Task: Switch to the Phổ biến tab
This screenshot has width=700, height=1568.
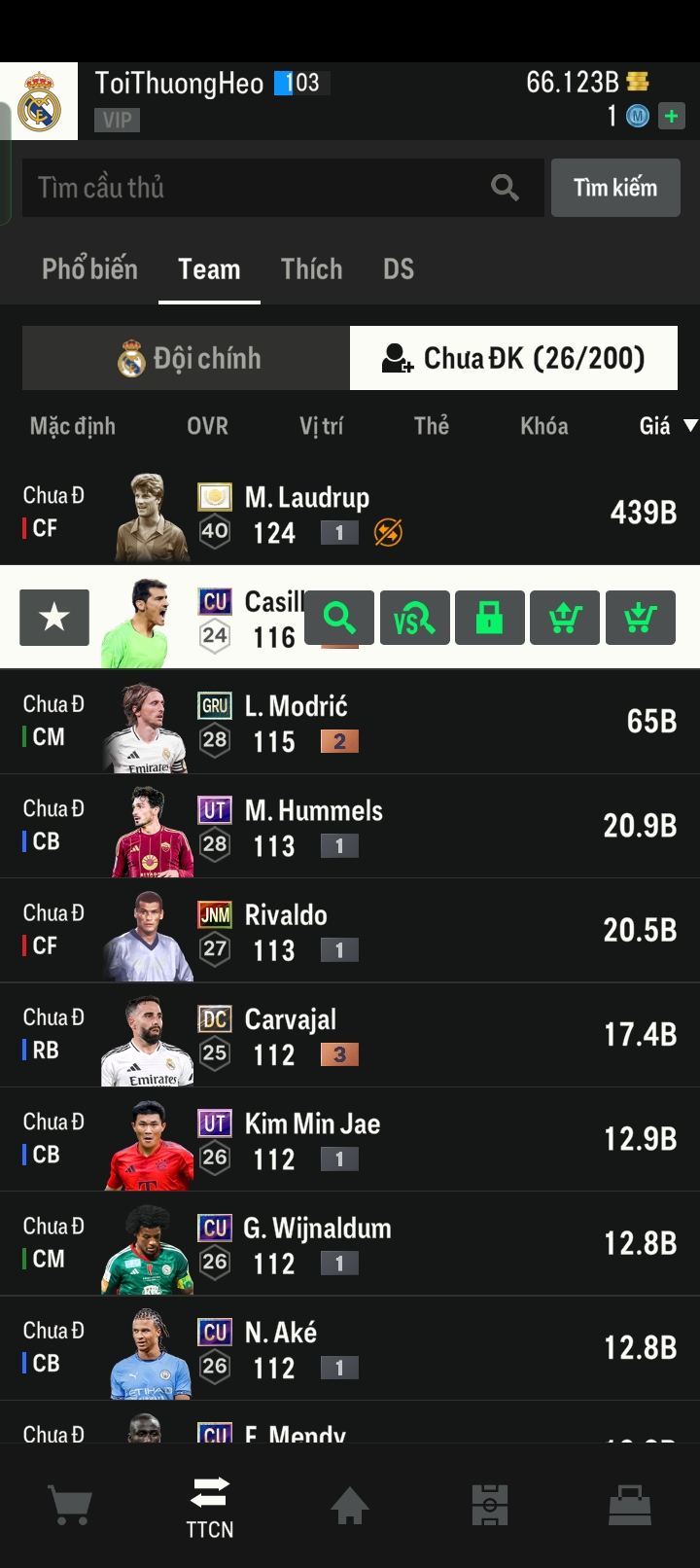Action: tap(89, 269)
